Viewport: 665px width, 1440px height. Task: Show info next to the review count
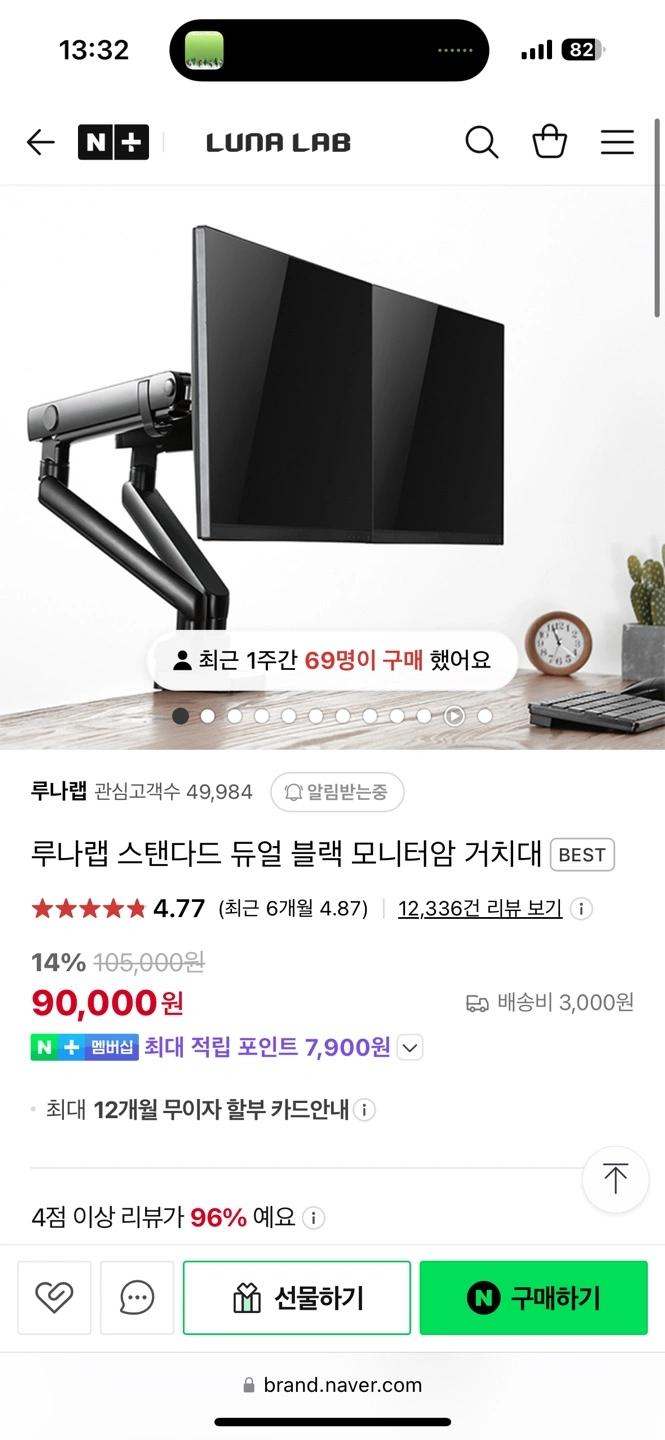tap(581, 909)
